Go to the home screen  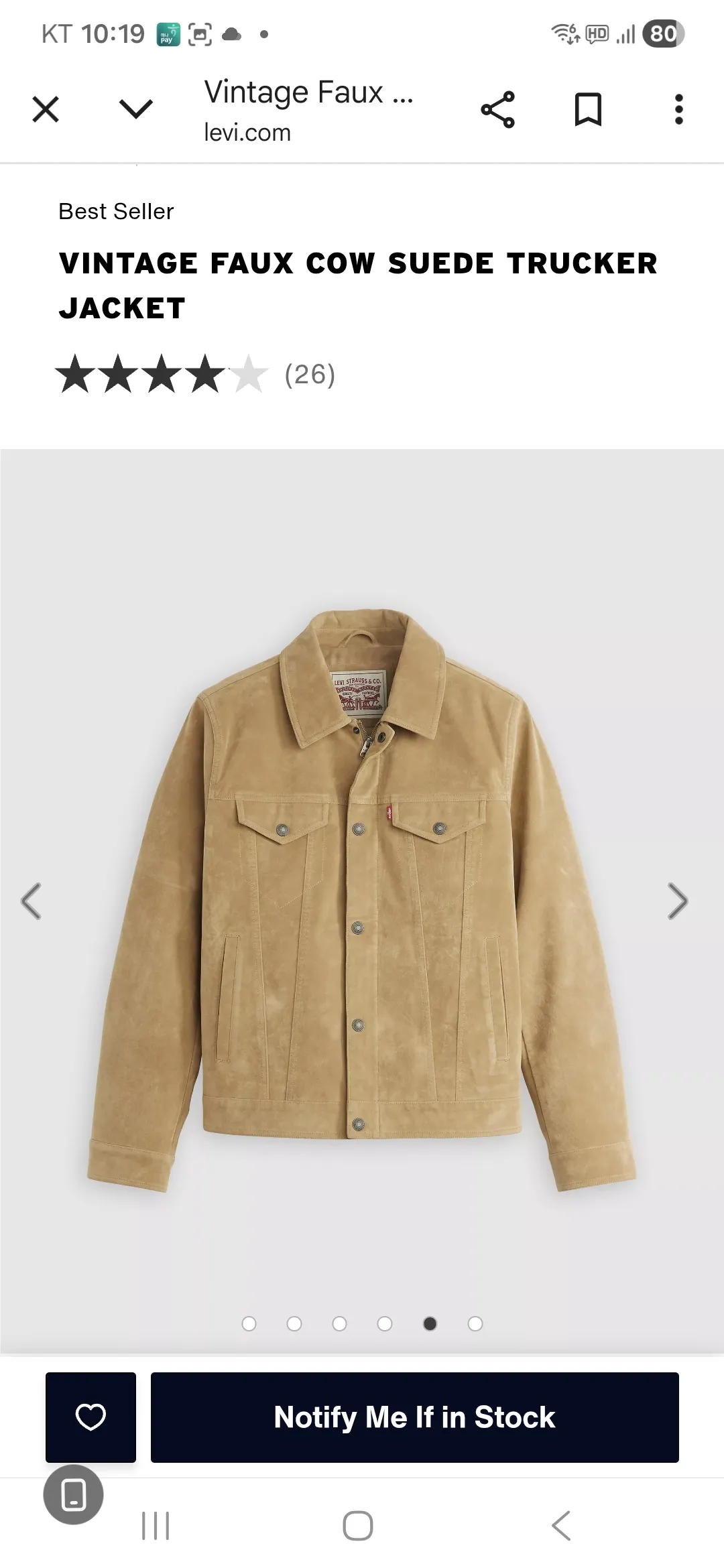coord(358,1526)
